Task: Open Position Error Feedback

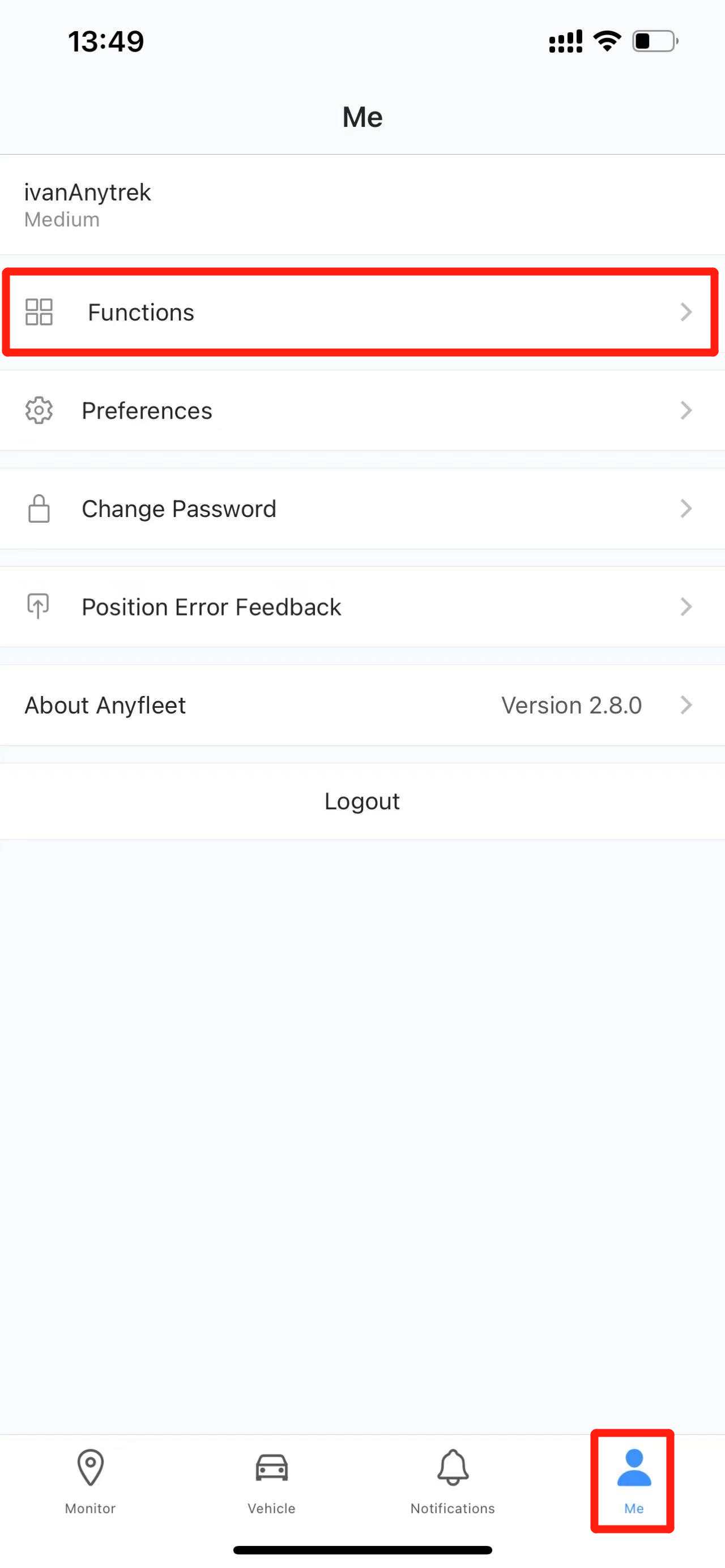Action: click(x=361, y=607)
